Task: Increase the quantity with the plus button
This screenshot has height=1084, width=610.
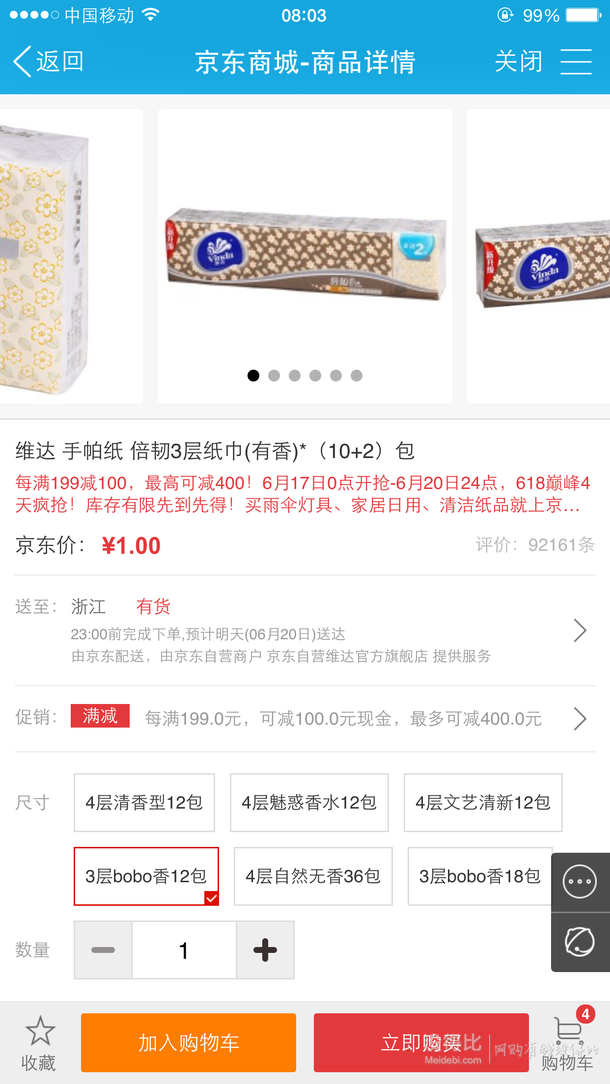Action: (265, 950)
